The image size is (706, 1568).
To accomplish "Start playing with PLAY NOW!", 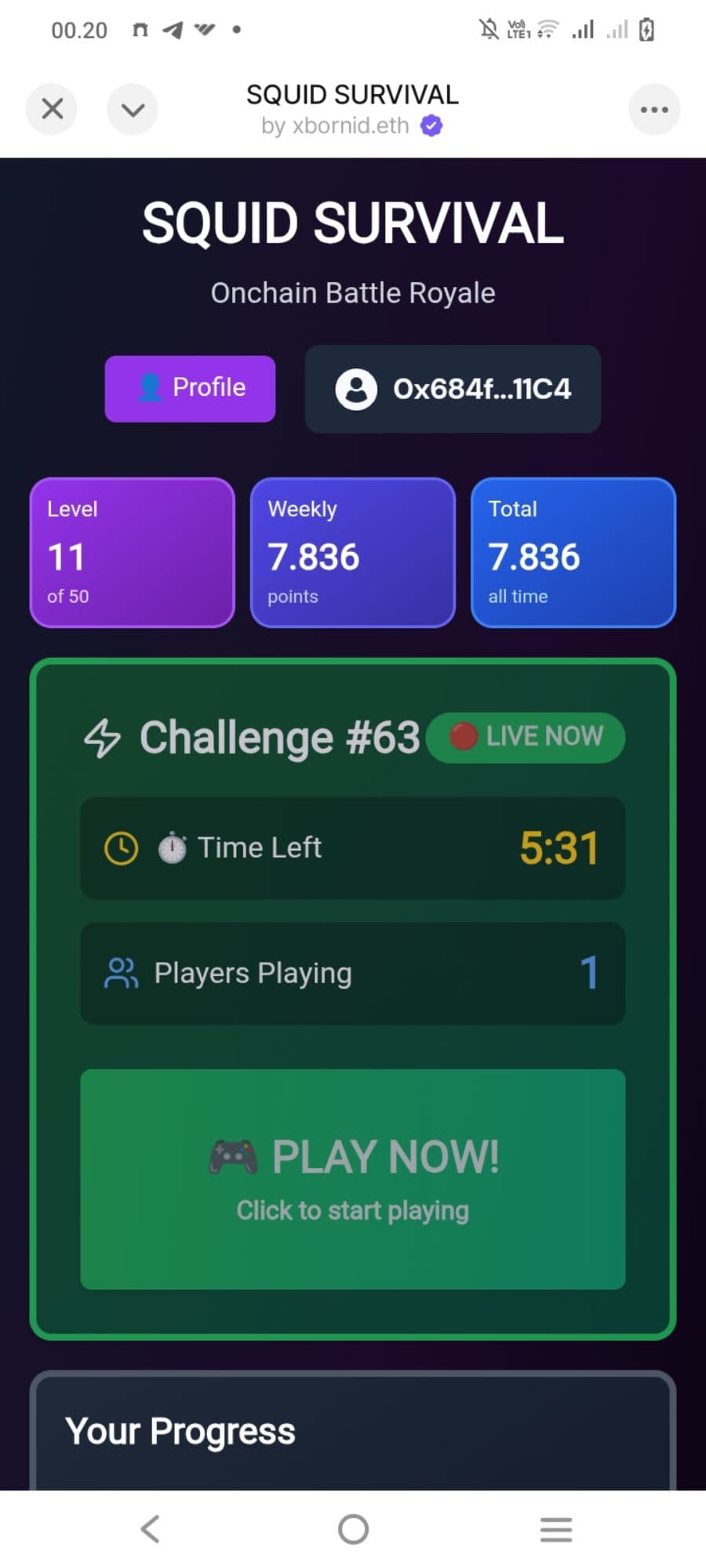I will [x=353, y=1179].
